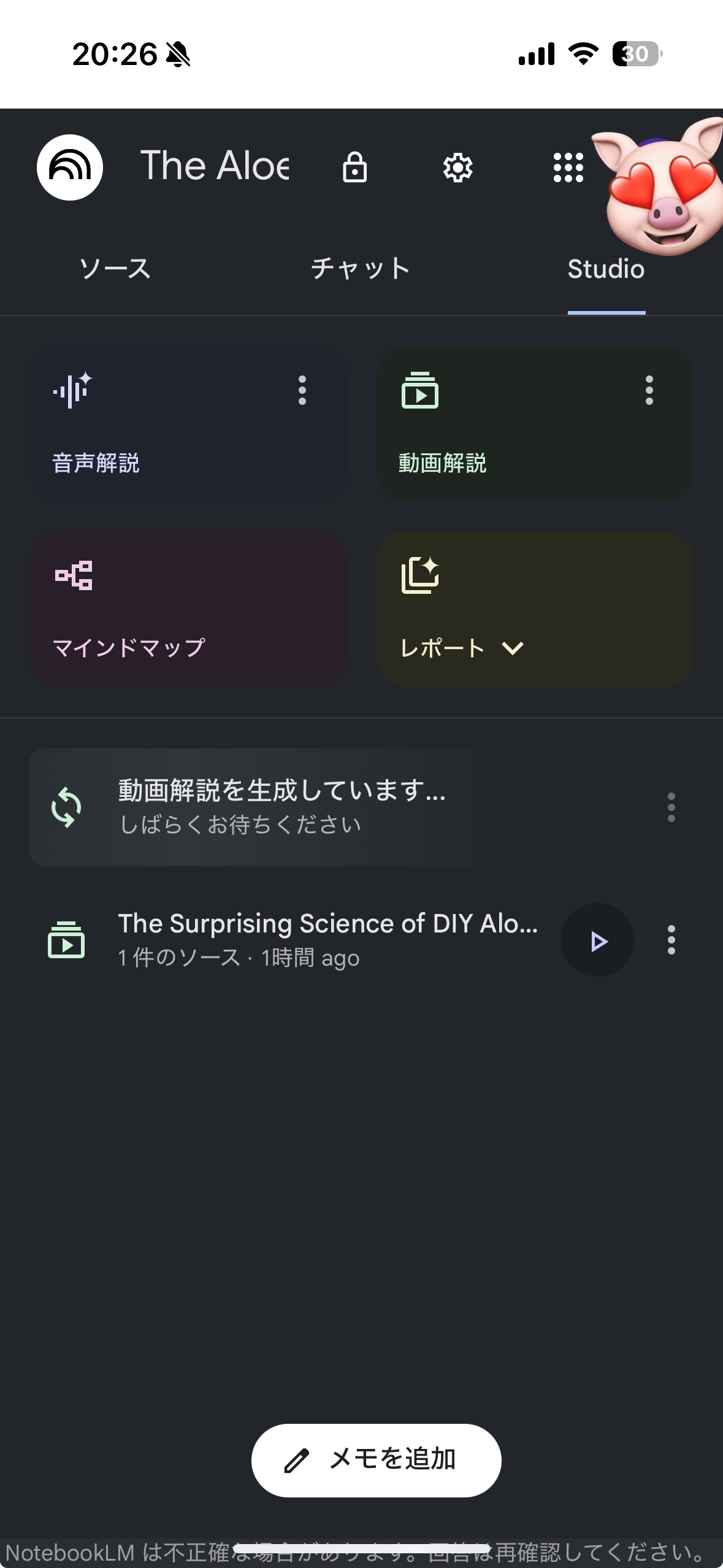This screenshot has width=723, height=1568.
Task: Switch to the ソース tab
Action: coord(115,269)
